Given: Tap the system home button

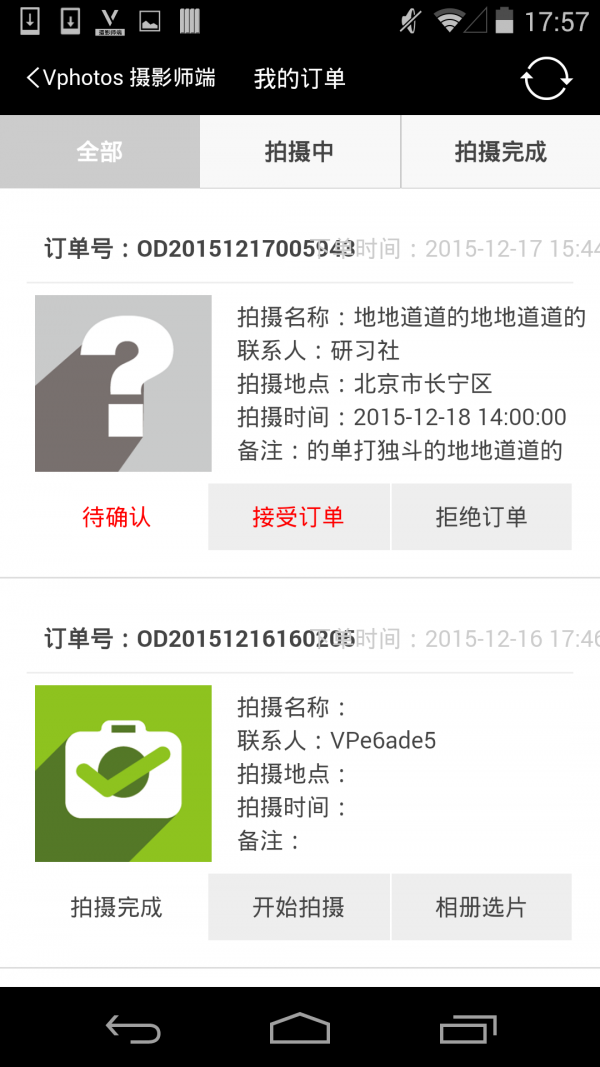Looking at the screenshot, I should coord(299,1027).
